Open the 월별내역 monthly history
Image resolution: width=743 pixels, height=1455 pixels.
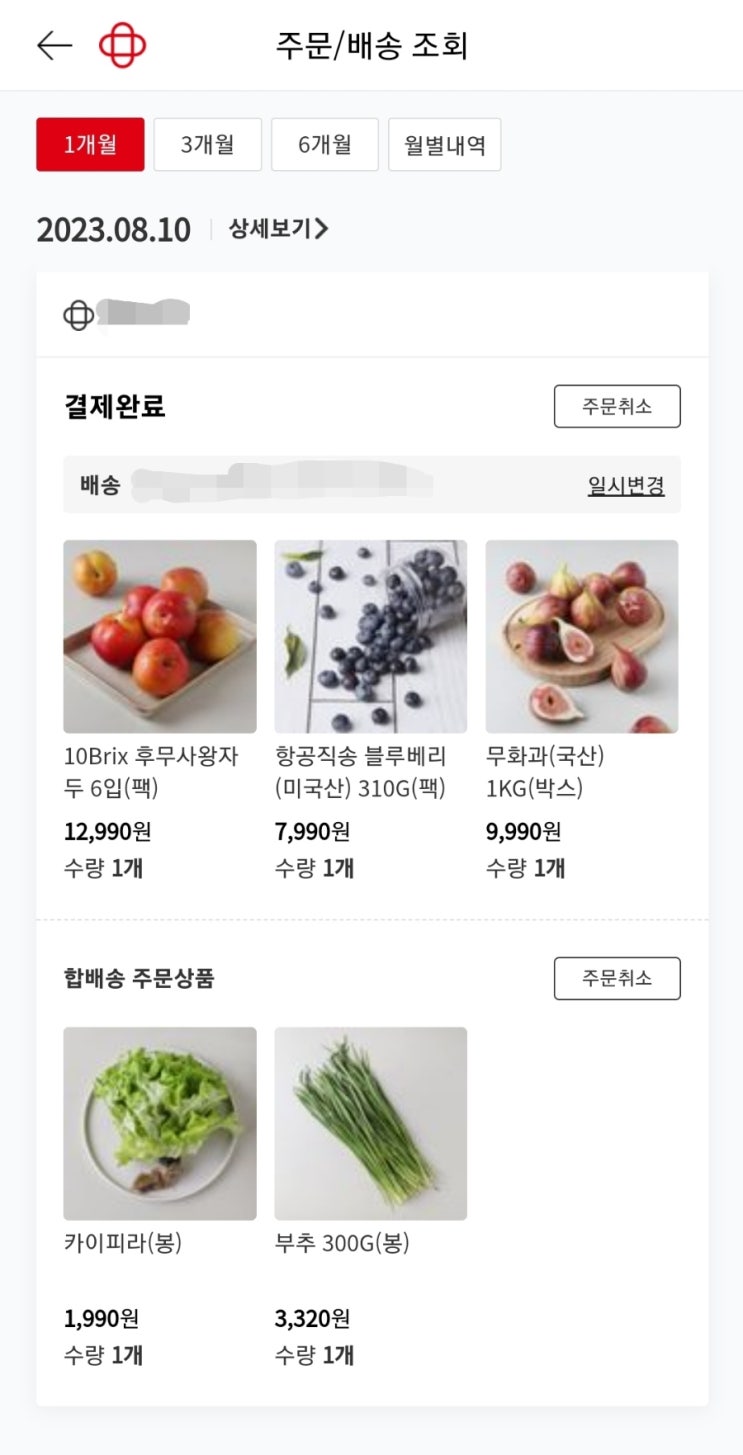point(444,145)
